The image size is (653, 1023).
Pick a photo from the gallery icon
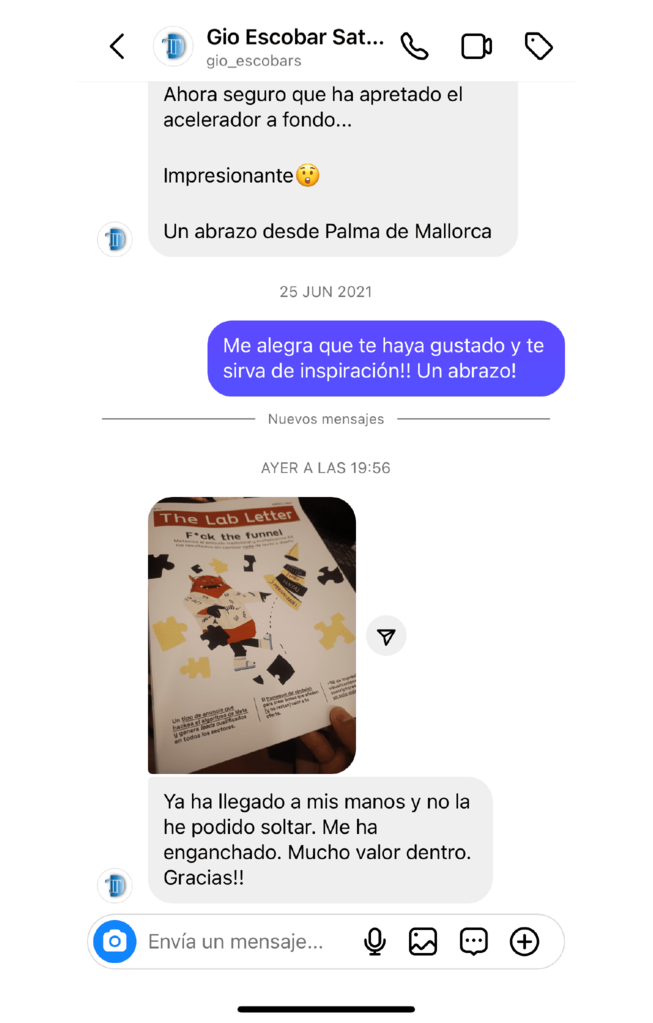[x=423, y=941]
